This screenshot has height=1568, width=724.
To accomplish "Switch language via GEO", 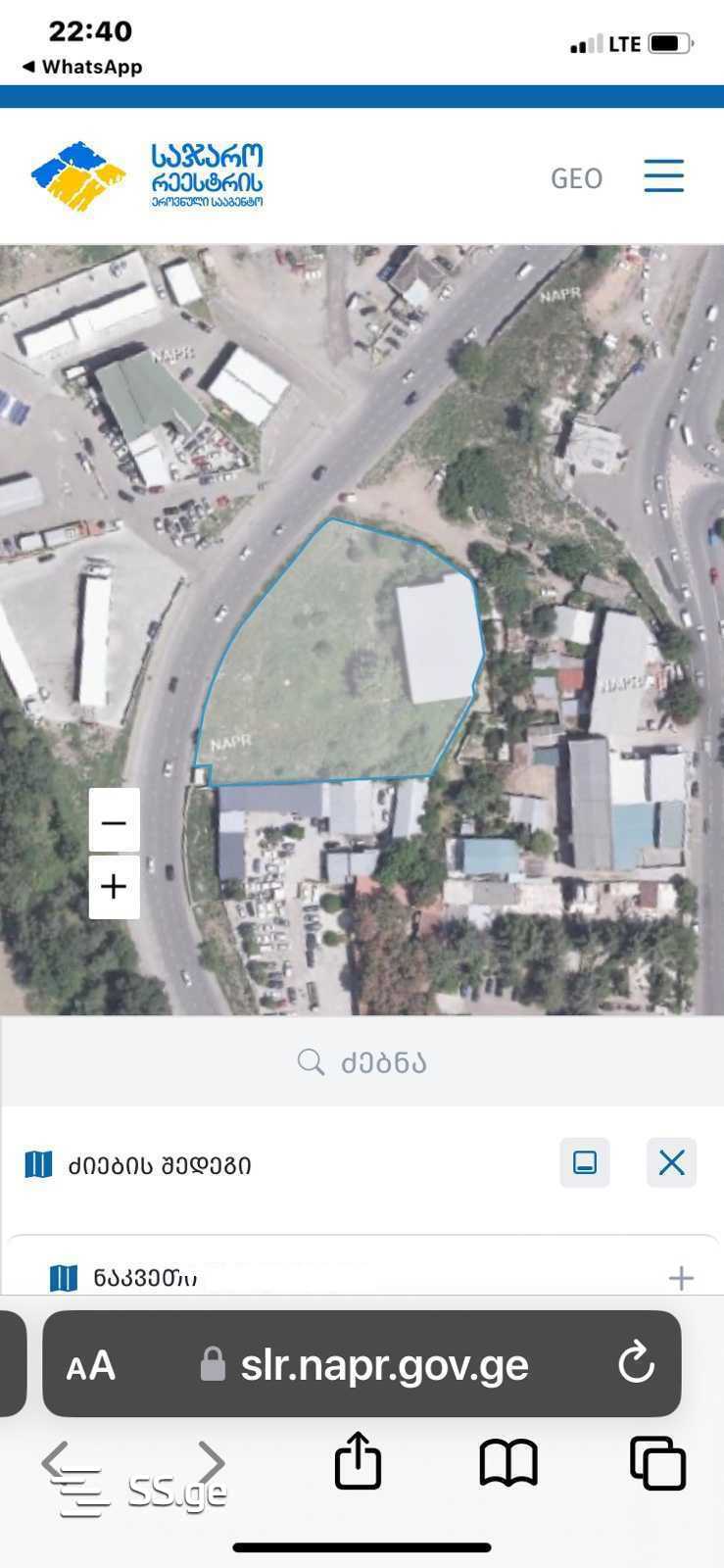I will click(576, 178).
